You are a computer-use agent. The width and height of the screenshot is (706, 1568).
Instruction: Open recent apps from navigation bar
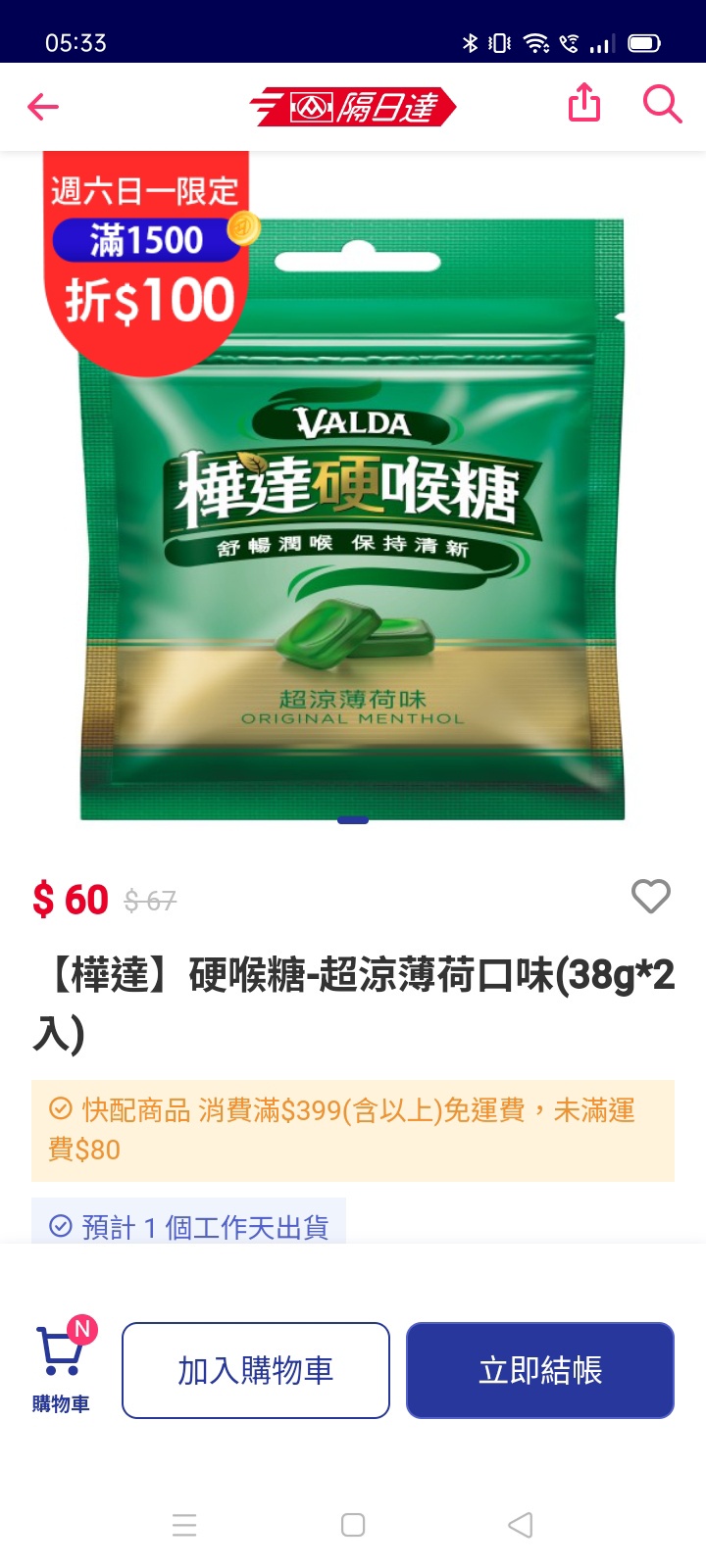click(184, 1525)
